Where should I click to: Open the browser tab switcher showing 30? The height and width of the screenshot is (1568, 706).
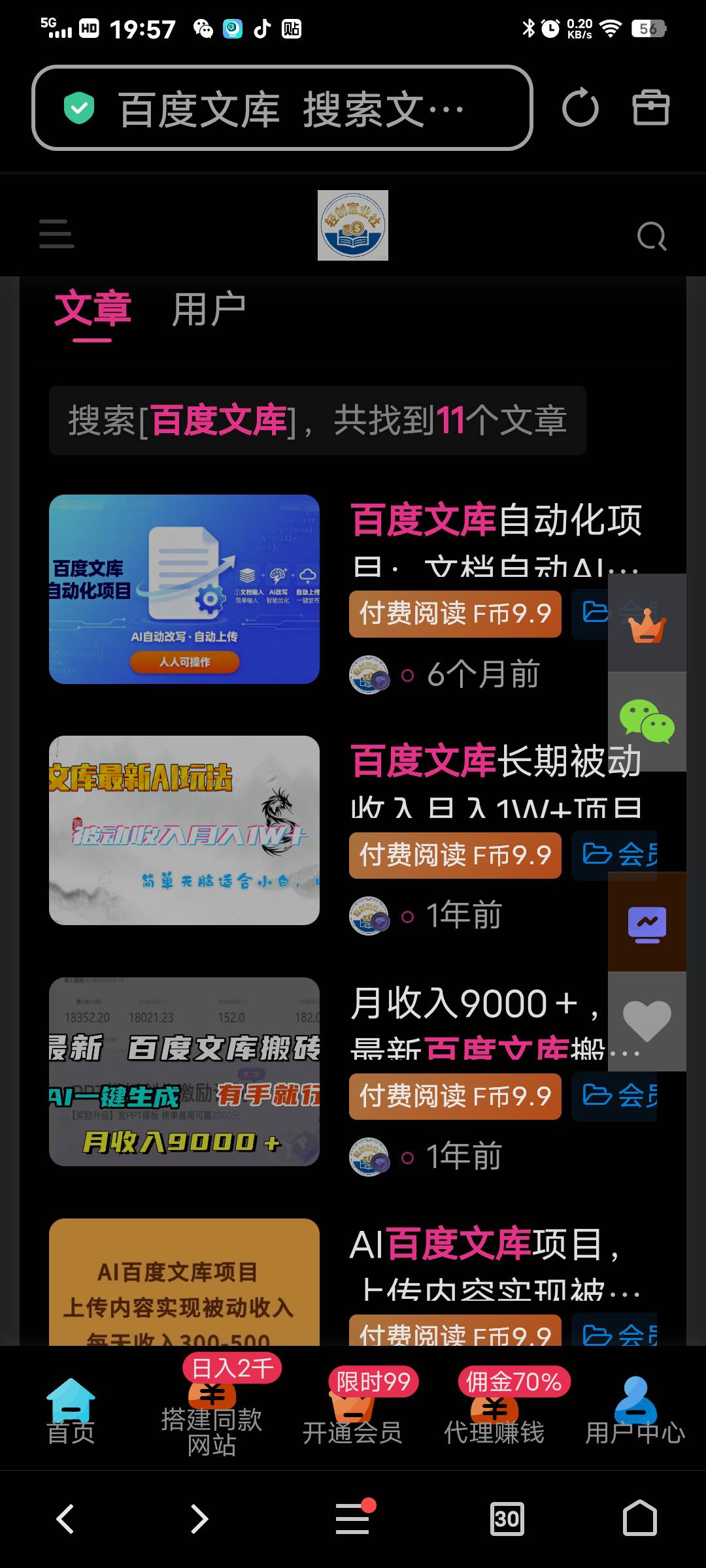(x=507, y=1519)
